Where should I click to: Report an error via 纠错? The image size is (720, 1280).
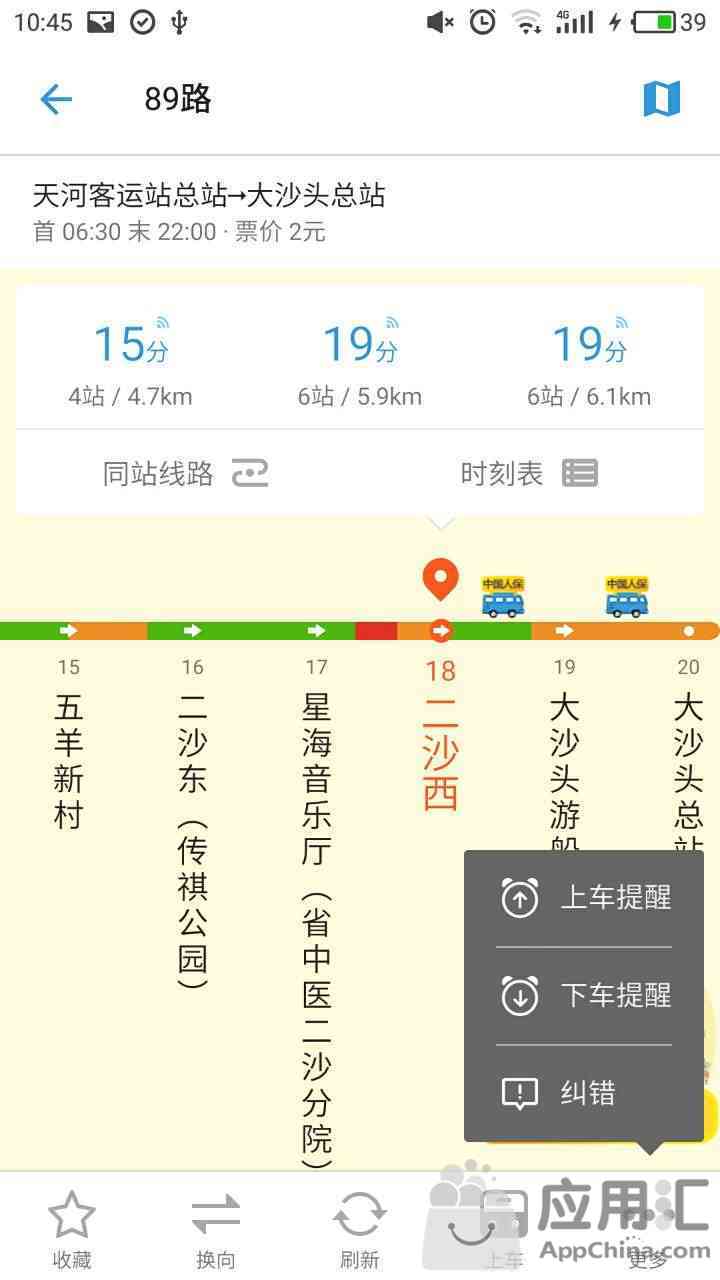tap(584, 1093)
